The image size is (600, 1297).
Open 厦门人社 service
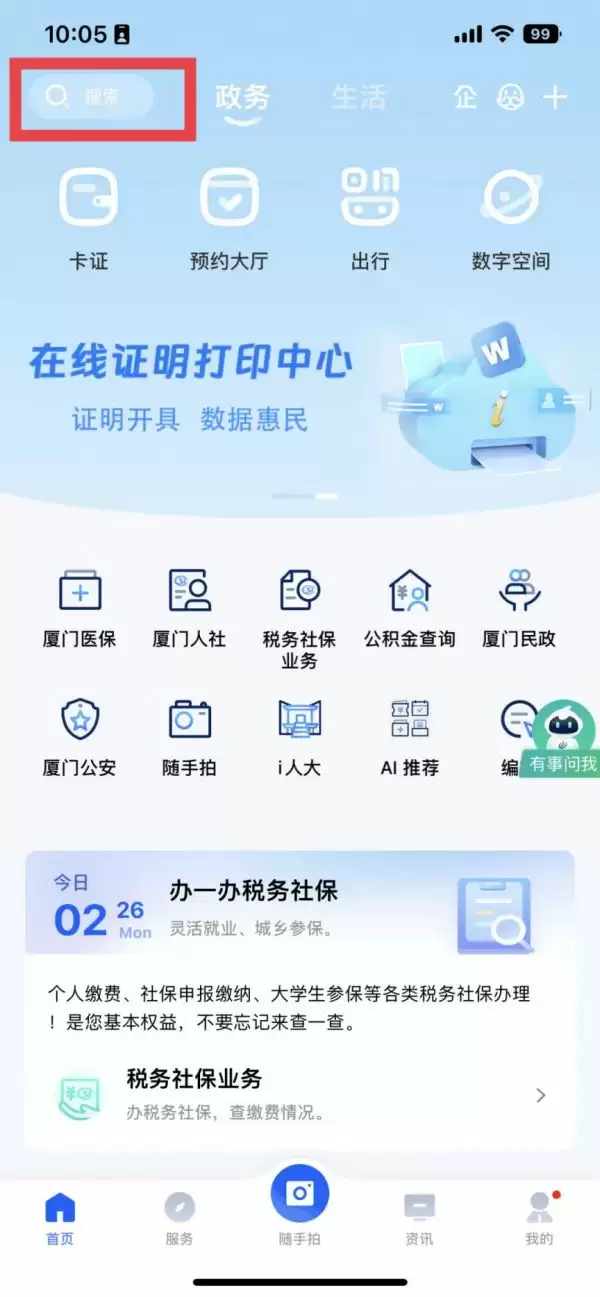(x=189, y=607)
